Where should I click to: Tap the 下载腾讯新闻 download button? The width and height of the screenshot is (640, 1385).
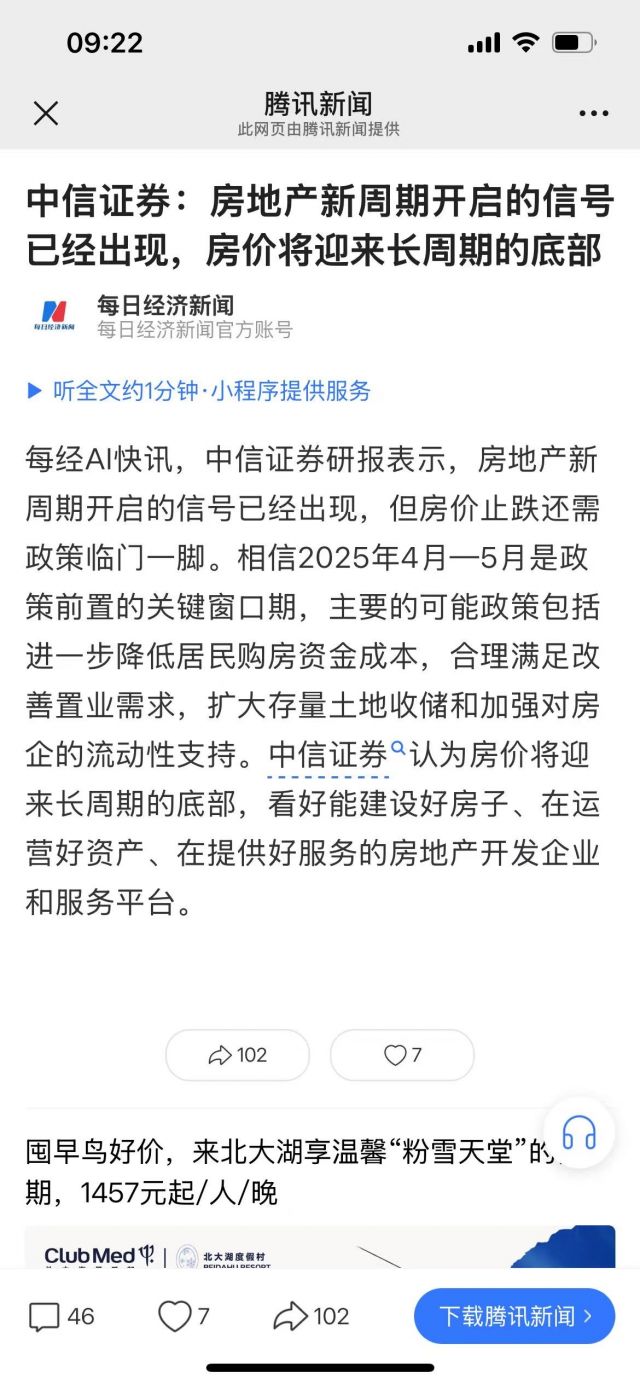point(514,1316)
